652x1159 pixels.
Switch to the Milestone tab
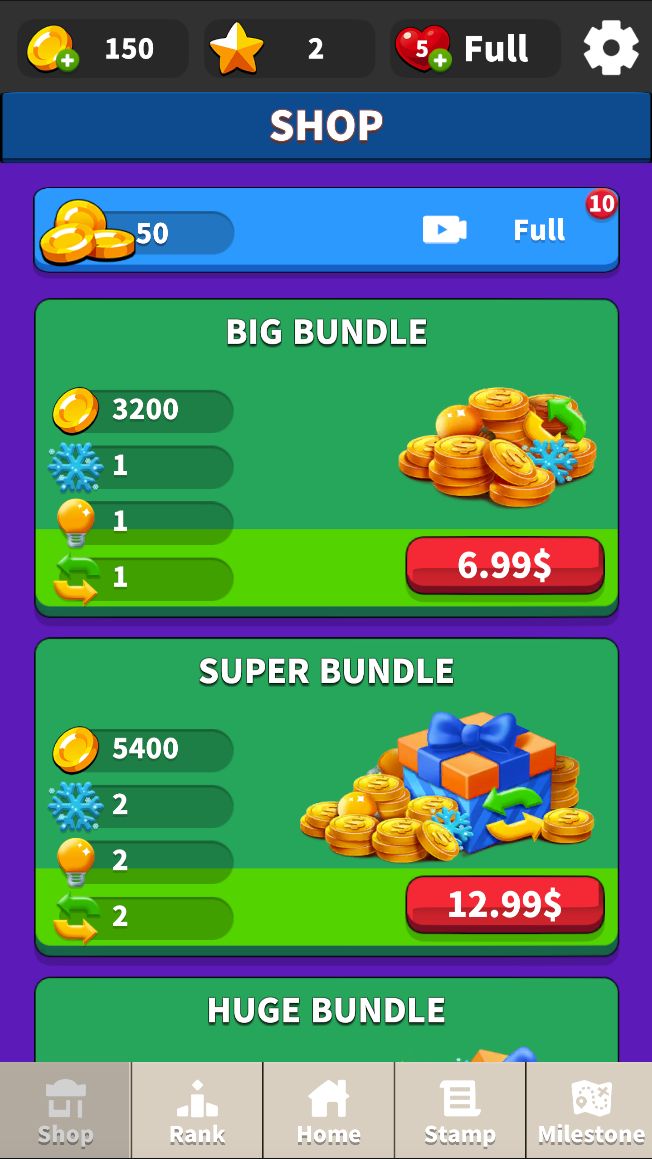(590, 1110)
